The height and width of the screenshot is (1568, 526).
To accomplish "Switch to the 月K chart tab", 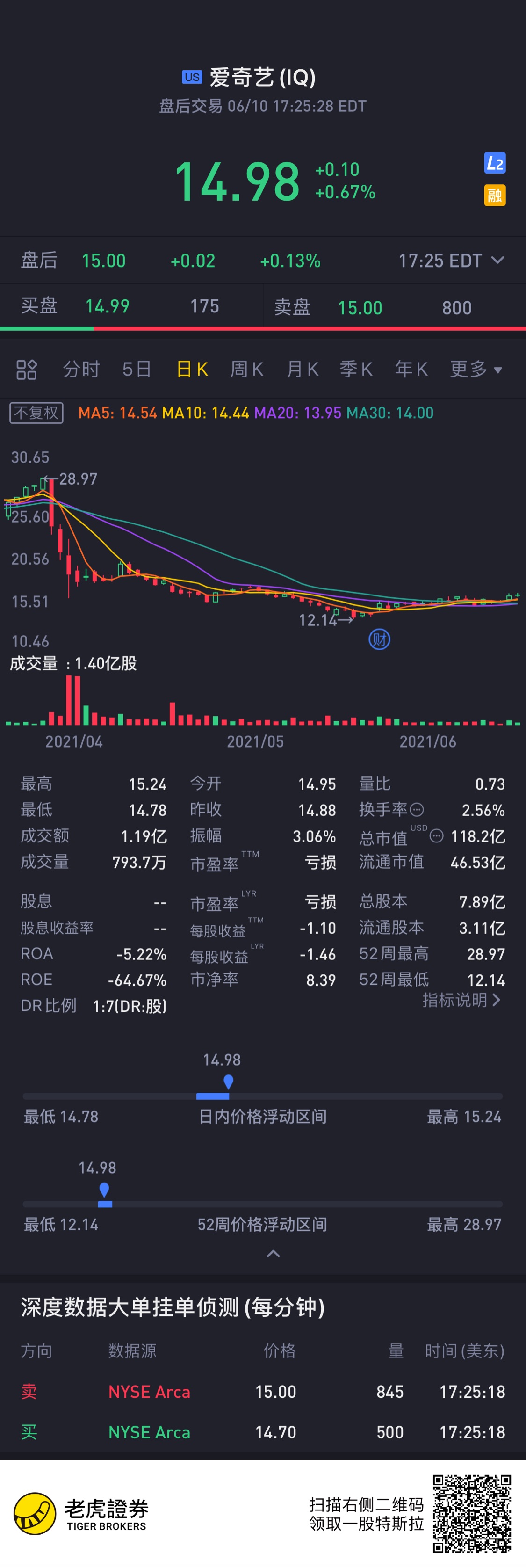I will 302,369.
